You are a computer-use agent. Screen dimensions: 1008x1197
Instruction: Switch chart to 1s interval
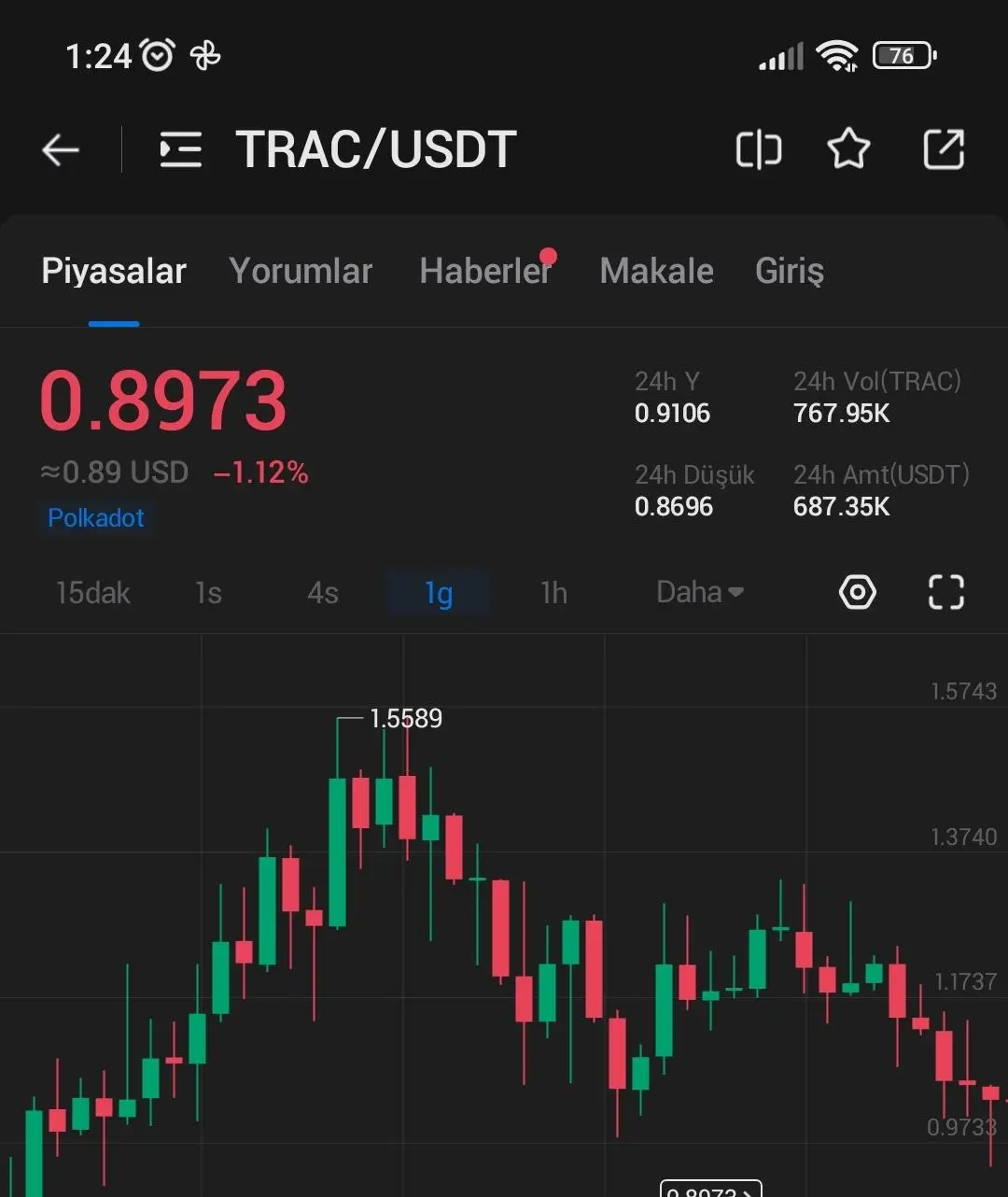pos(208,593)
